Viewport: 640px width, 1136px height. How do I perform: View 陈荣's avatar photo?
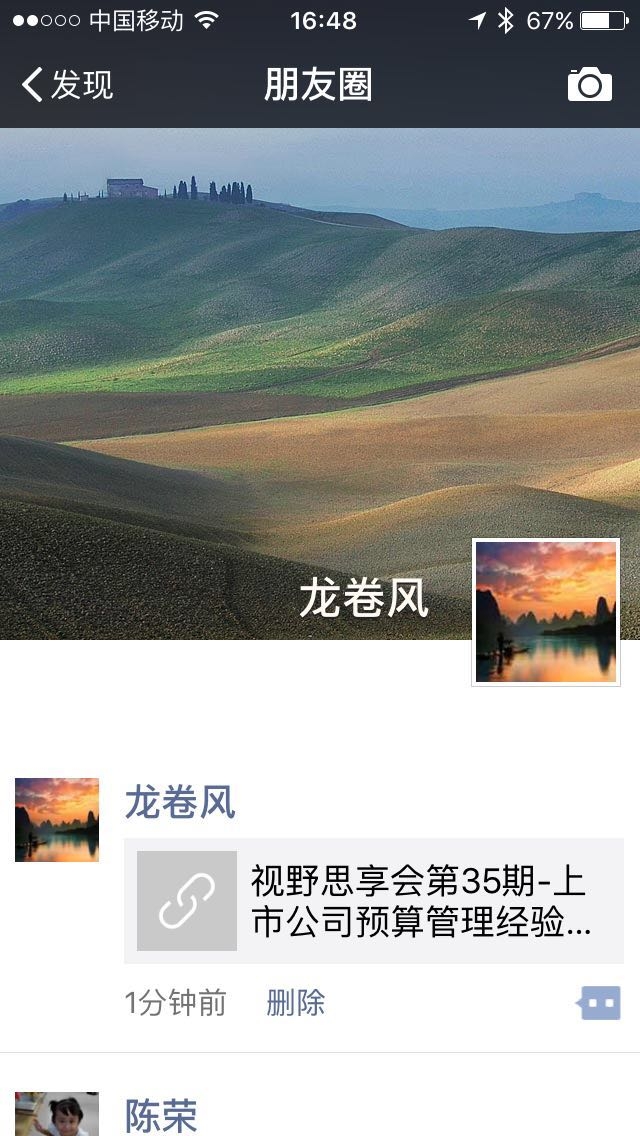click(x=57, y=1116)
